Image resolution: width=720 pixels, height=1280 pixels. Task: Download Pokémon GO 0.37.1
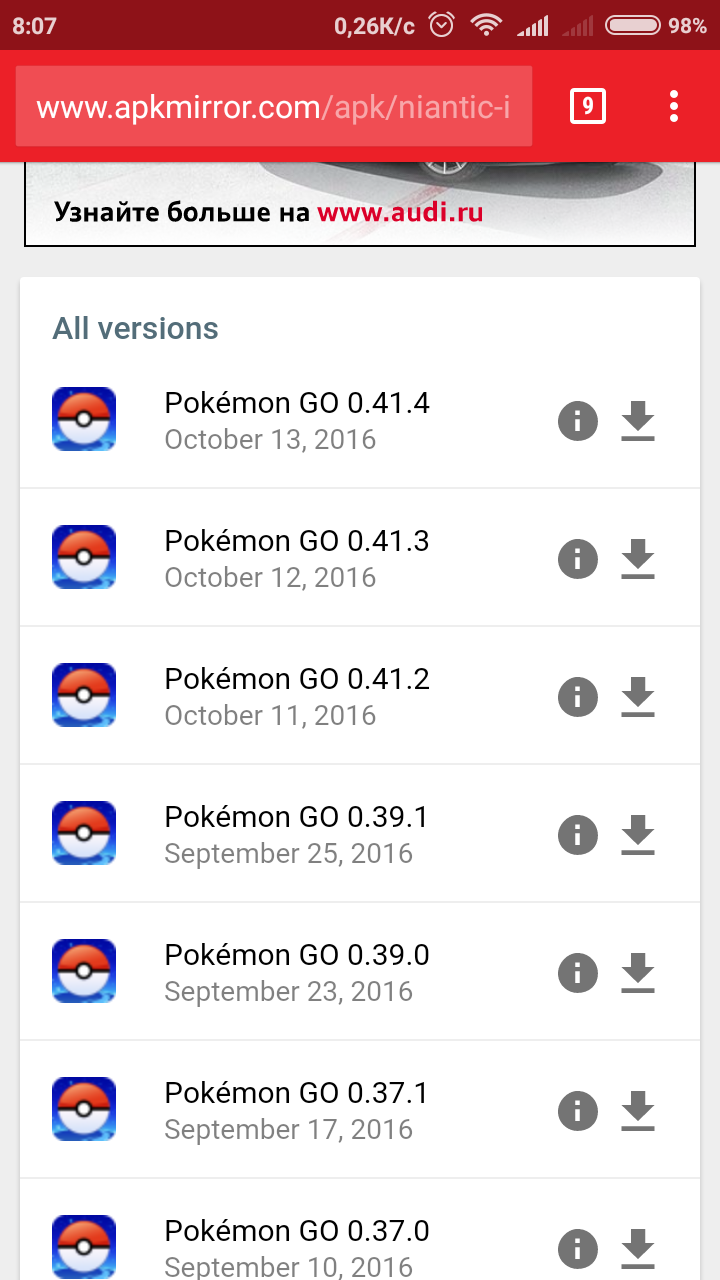tap(638, 1111)
